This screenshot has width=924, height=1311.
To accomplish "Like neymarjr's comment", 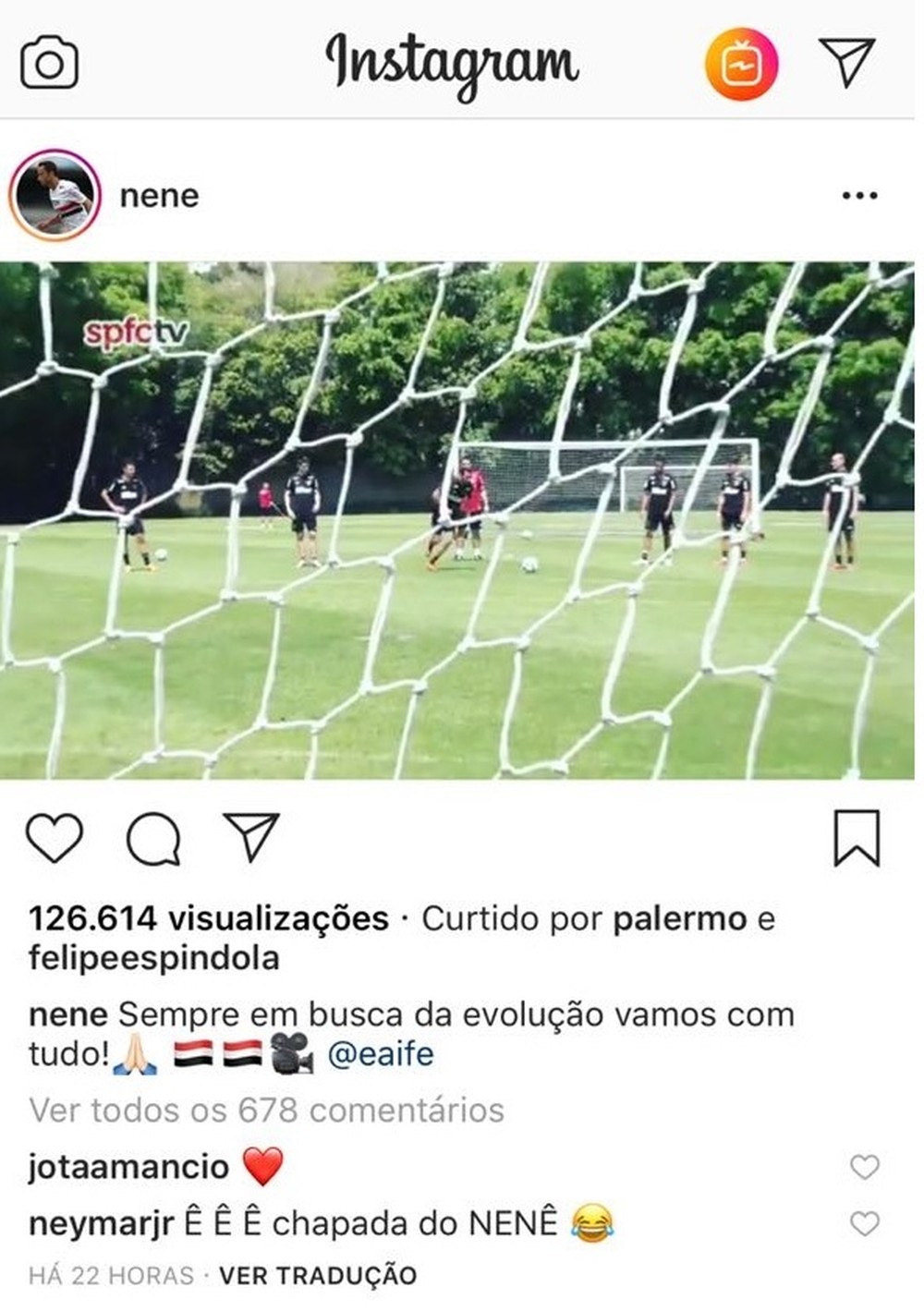I will (864, 1224).
